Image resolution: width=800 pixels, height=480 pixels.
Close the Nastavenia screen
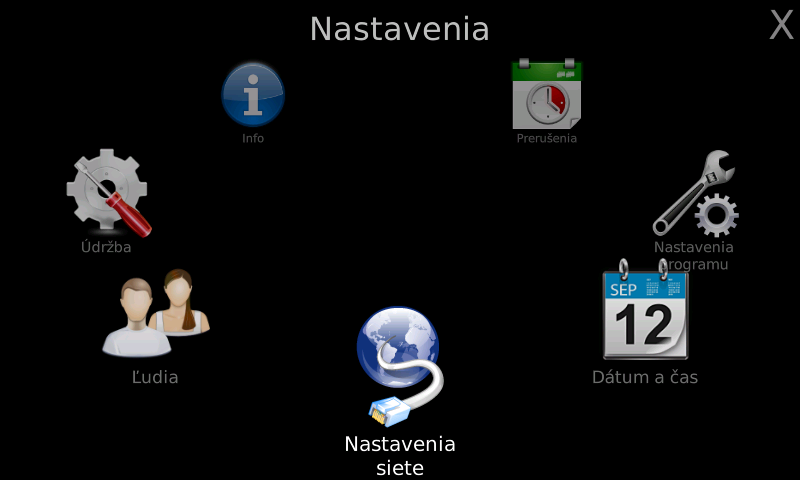pyautogui.click(x=780, y=25)
